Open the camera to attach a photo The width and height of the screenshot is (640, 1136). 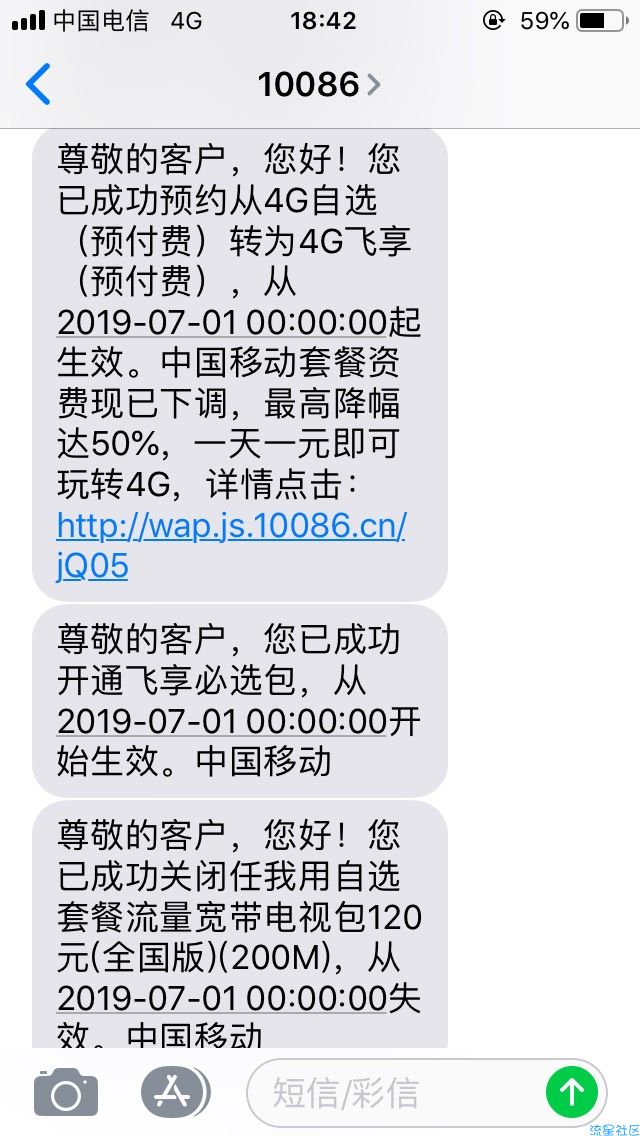[66, 1092]
